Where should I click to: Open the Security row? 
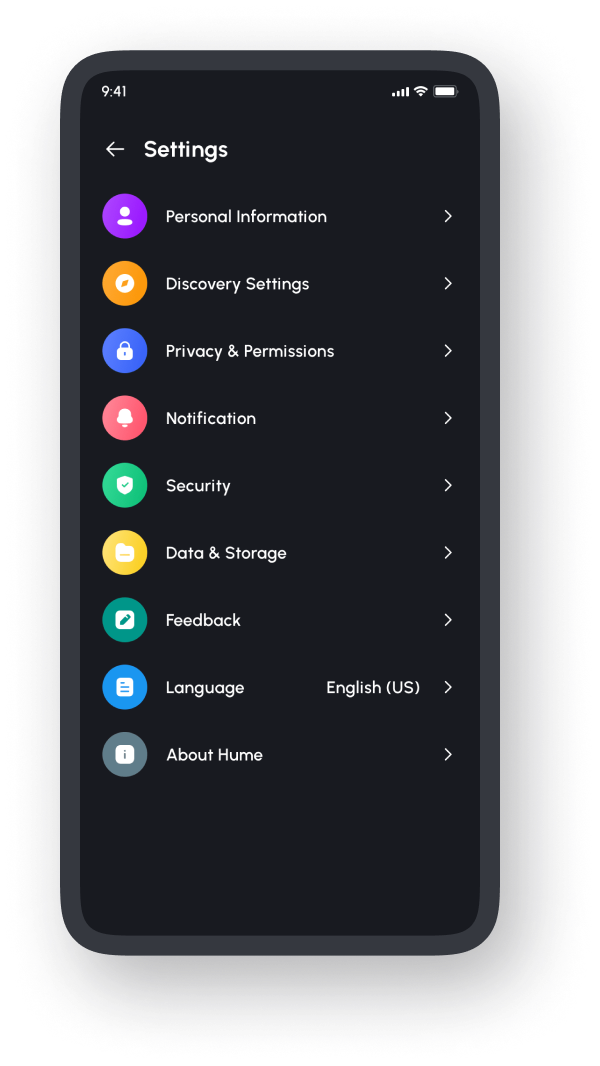[198, 486]
